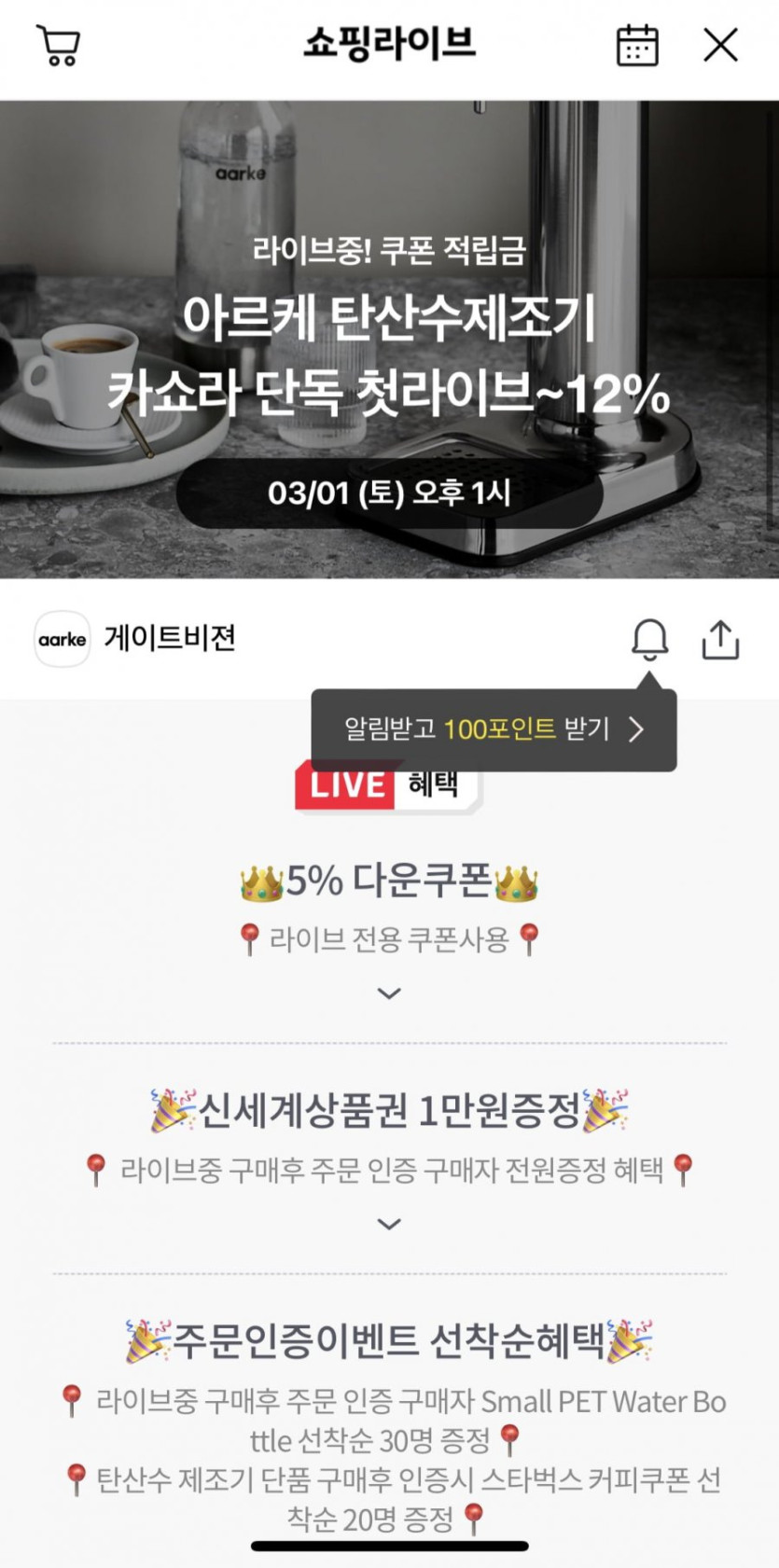
Task: Open the 아르케 탄산수제조기 live banner
Action: 389,339
